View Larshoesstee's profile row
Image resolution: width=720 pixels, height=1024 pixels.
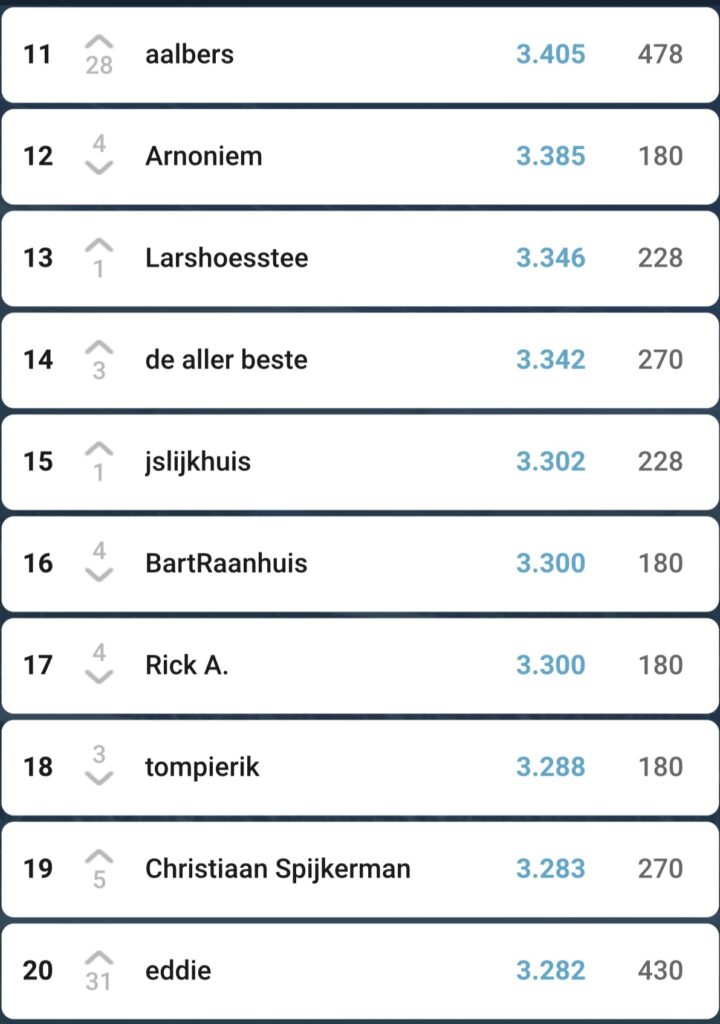pos(360,259)
